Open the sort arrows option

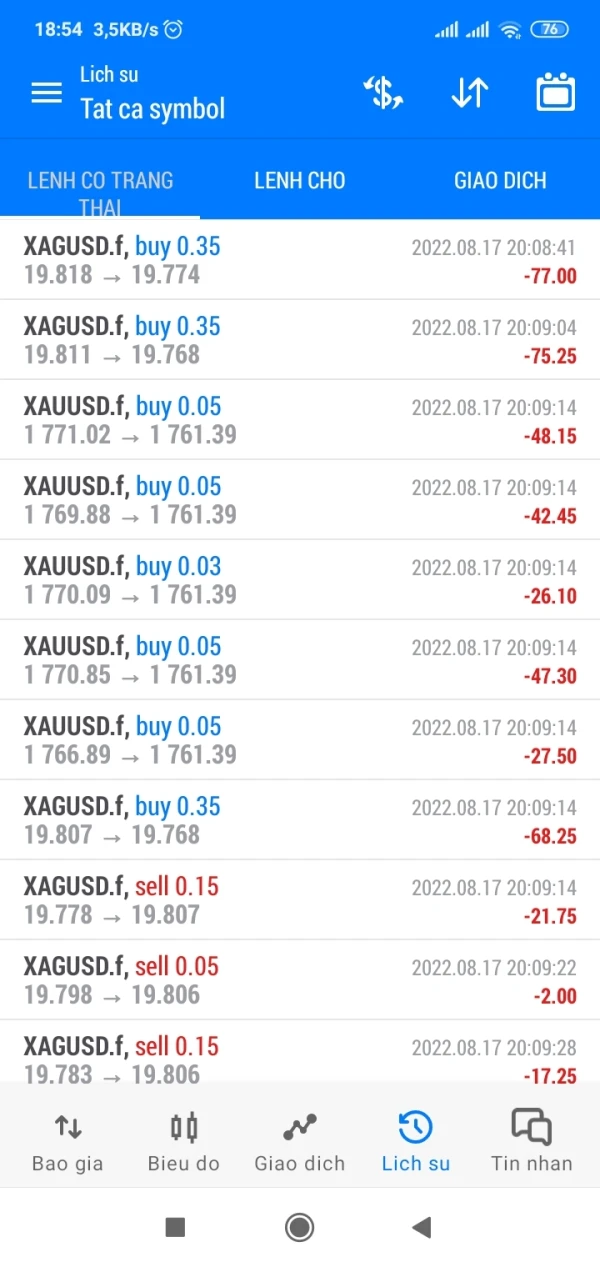click(469, 93)
